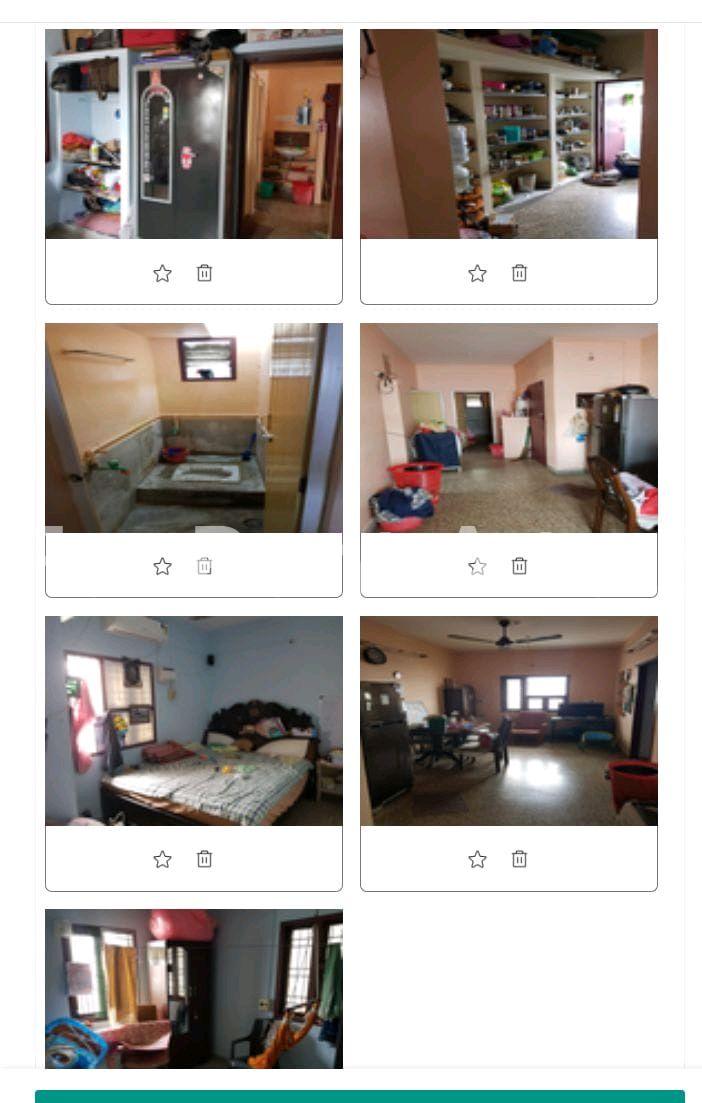Delete the bathroom photo
702x1103 pixels.
tap(204, 566)
